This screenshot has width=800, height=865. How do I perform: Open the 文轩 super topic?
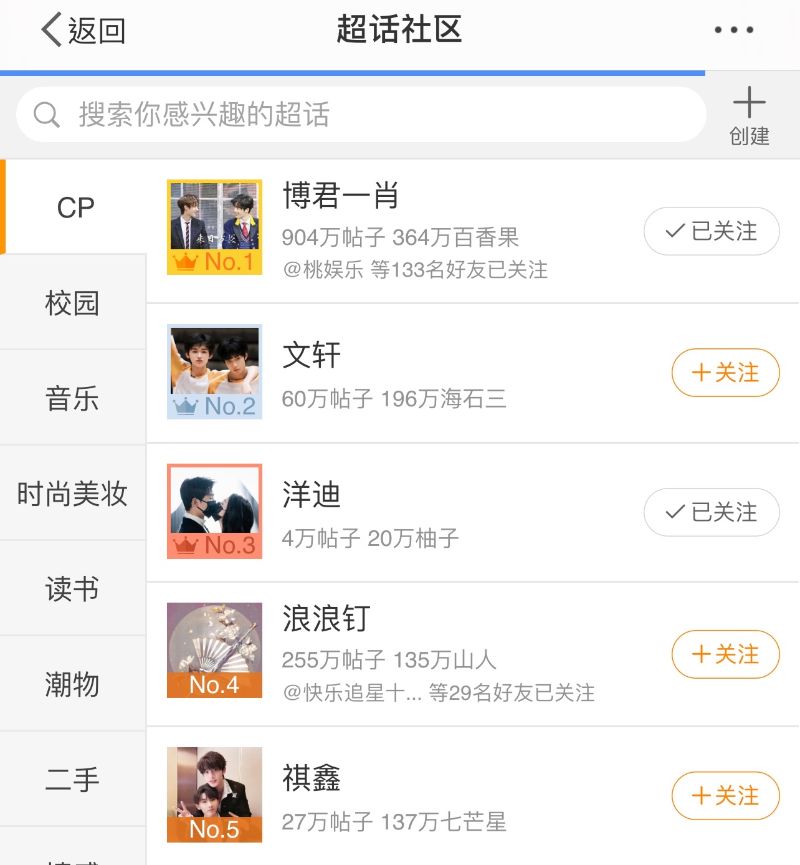pos(312,355)
